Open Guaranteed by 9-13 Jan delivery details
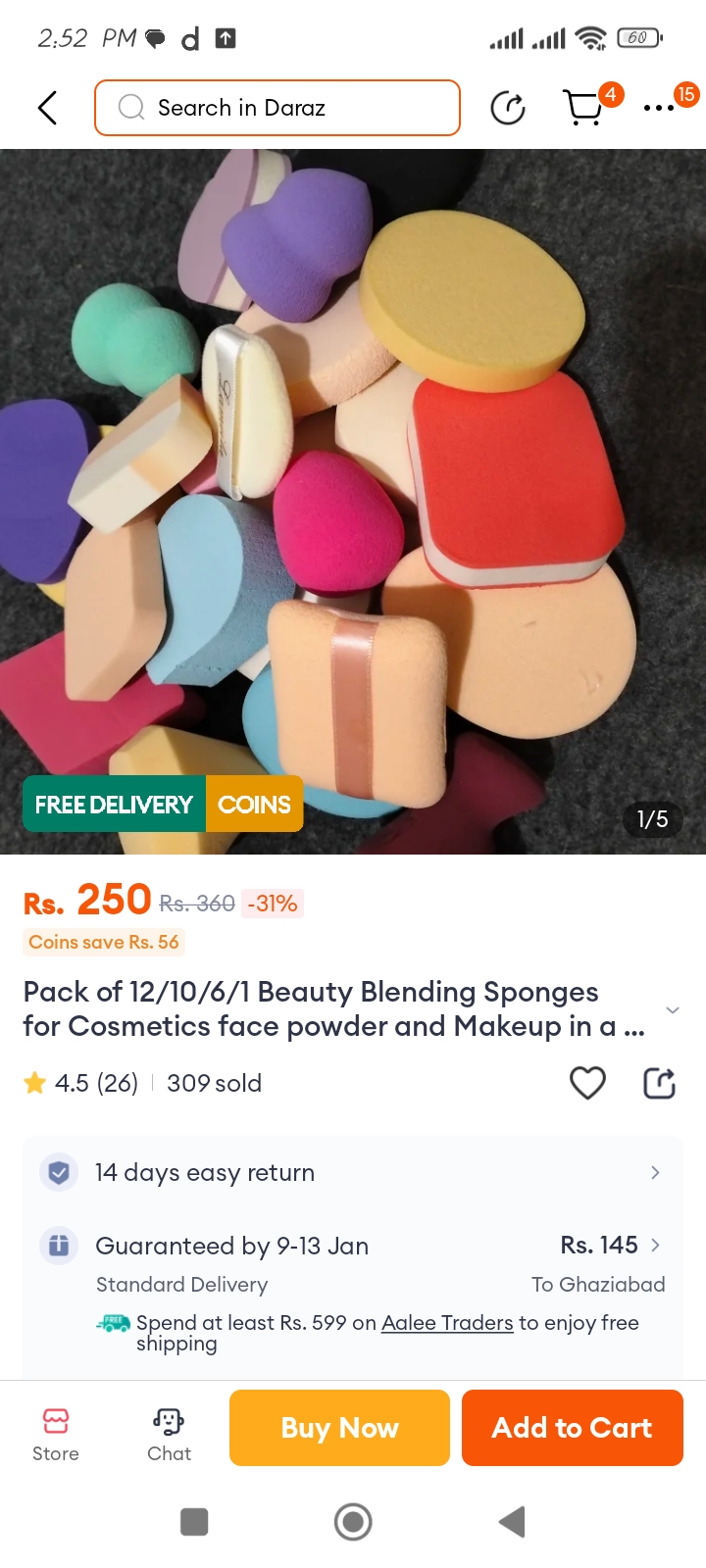Viewport: 706px width, 1568px height. click(x=353, y=1246)
